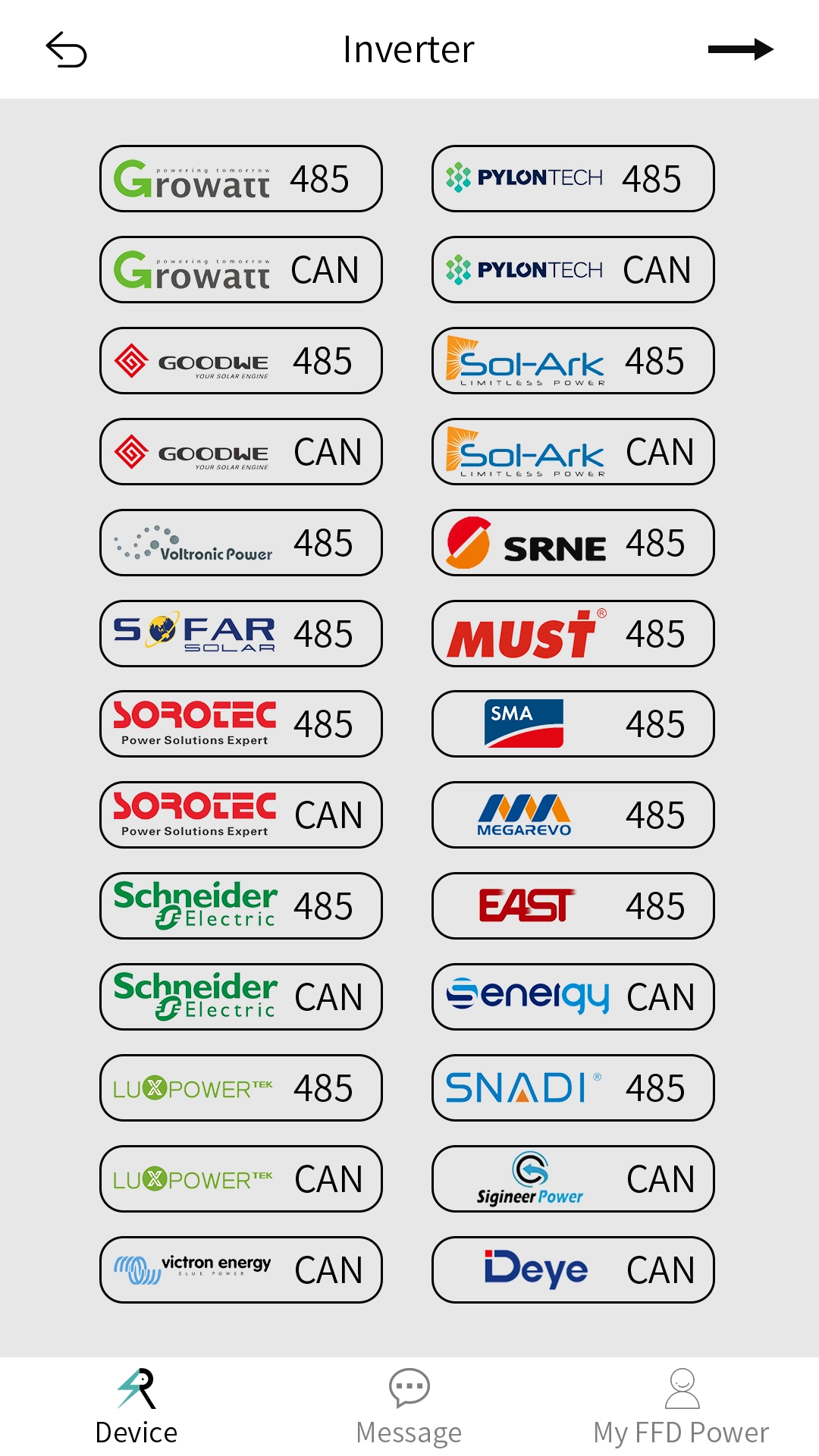The height and width of the screenshot is (1456, 819).
Task: Select the Growatt 485 inverter option
Action: (240, 179)
